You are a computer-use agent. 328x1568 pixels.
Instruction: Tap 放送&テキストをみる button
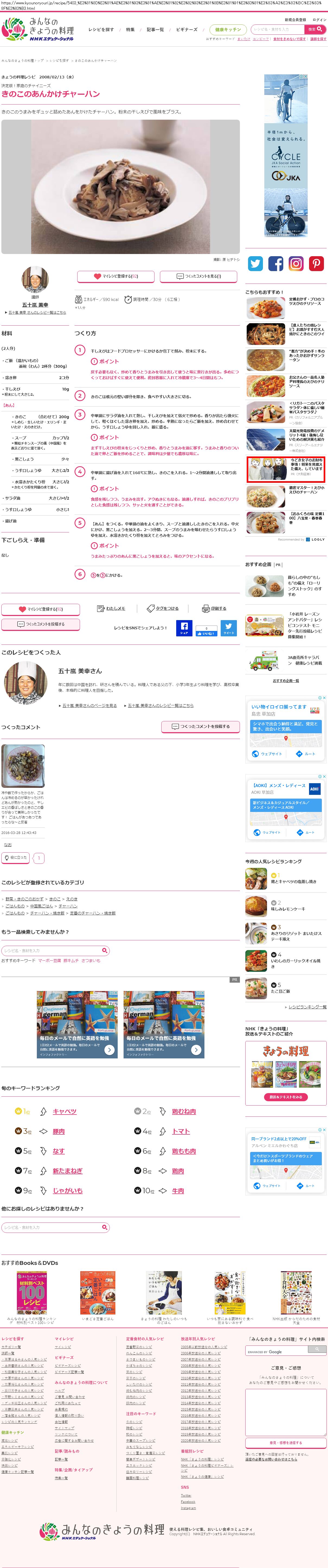[285, 1097]
